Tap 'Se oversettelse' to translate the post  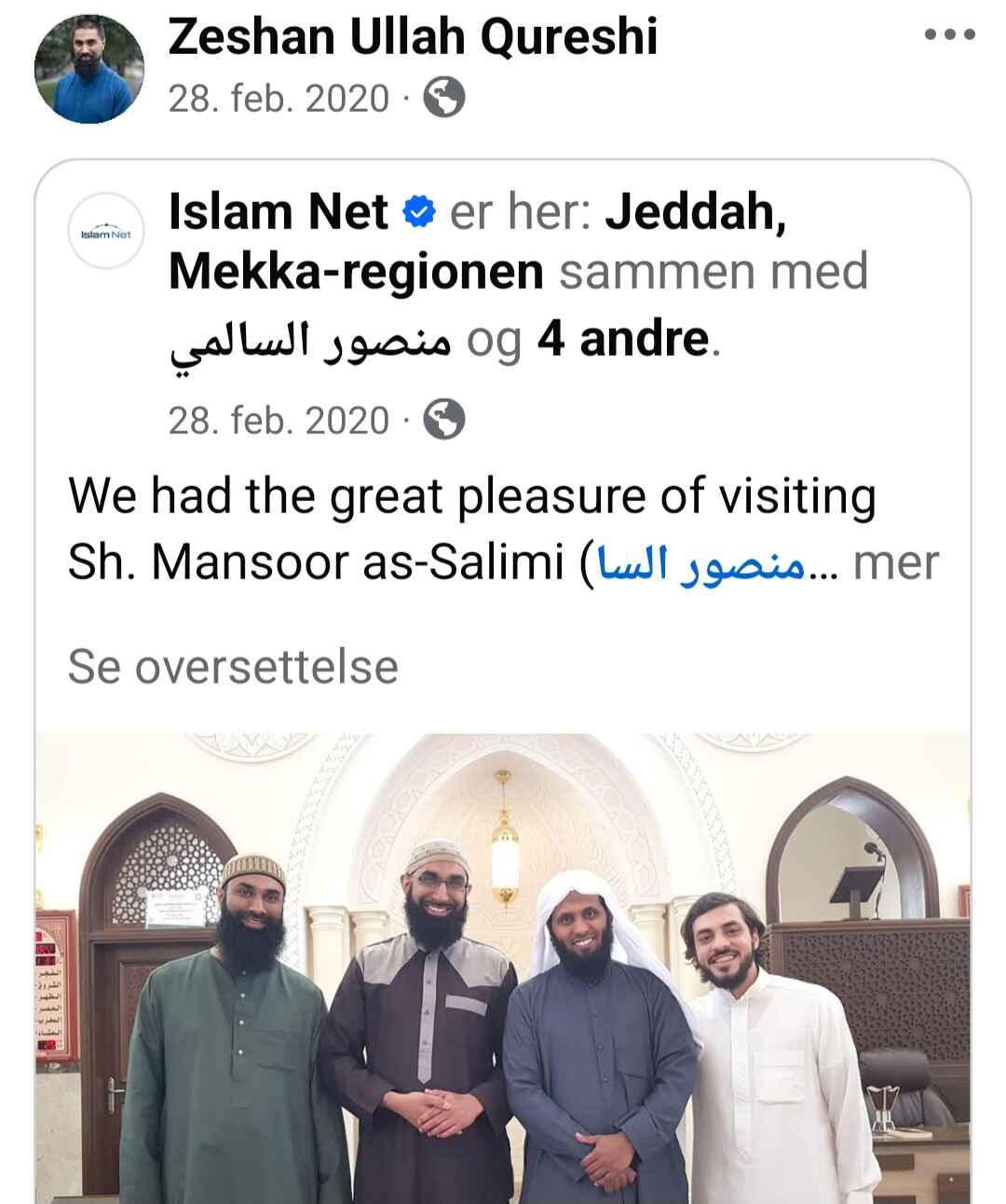(x=233, y=667)
